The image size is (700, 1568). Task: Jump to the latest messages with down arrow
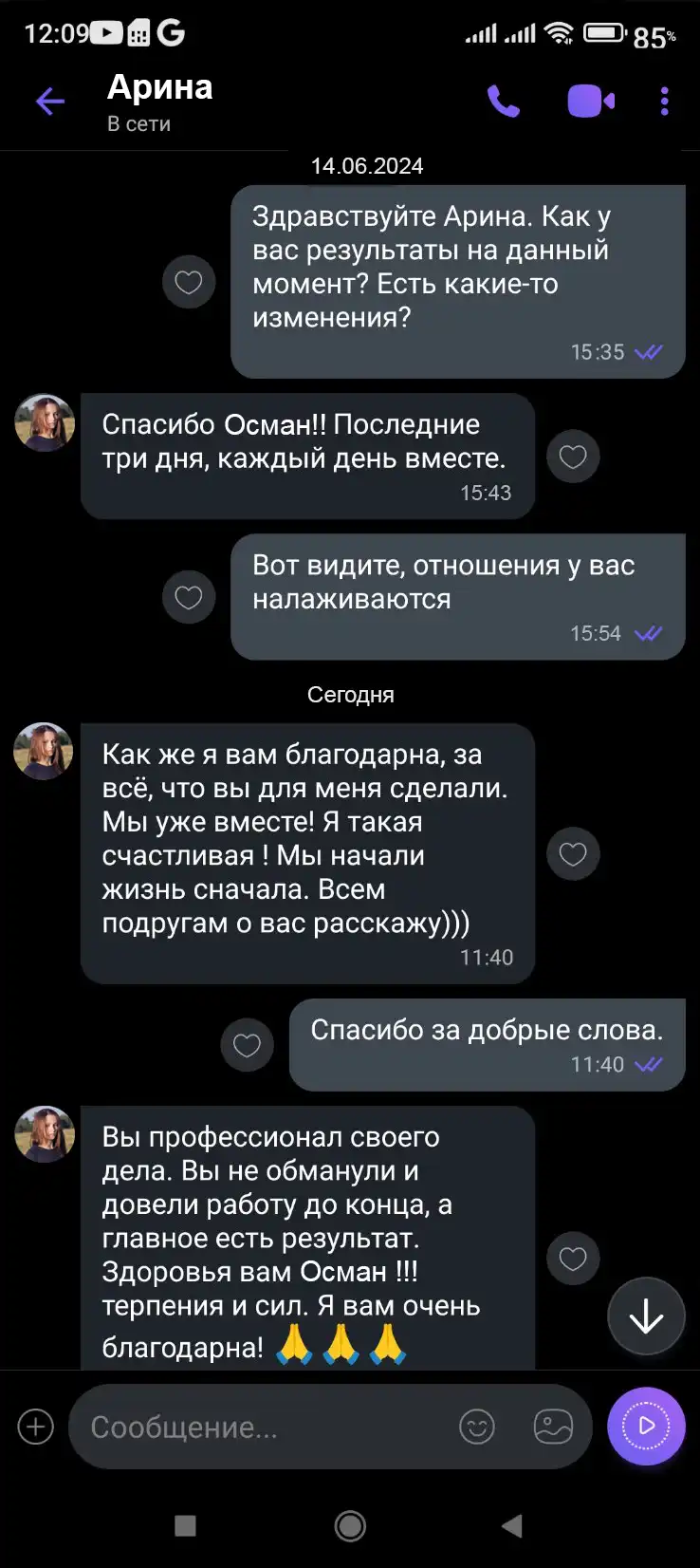pyautogui.click(x=646, y=1316)
